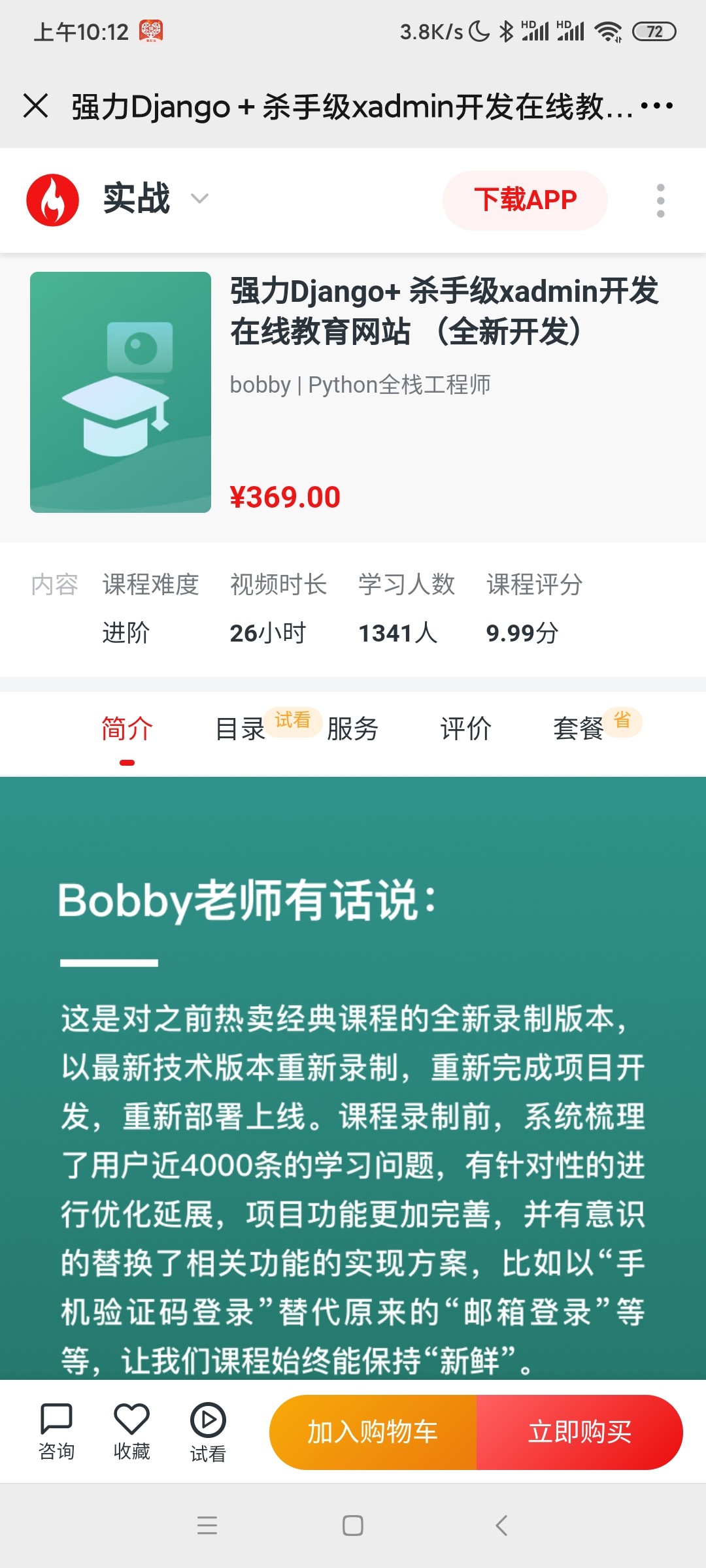706x1568 pixels.
Task: Select the 简介 tab
Action: point(127,729)
